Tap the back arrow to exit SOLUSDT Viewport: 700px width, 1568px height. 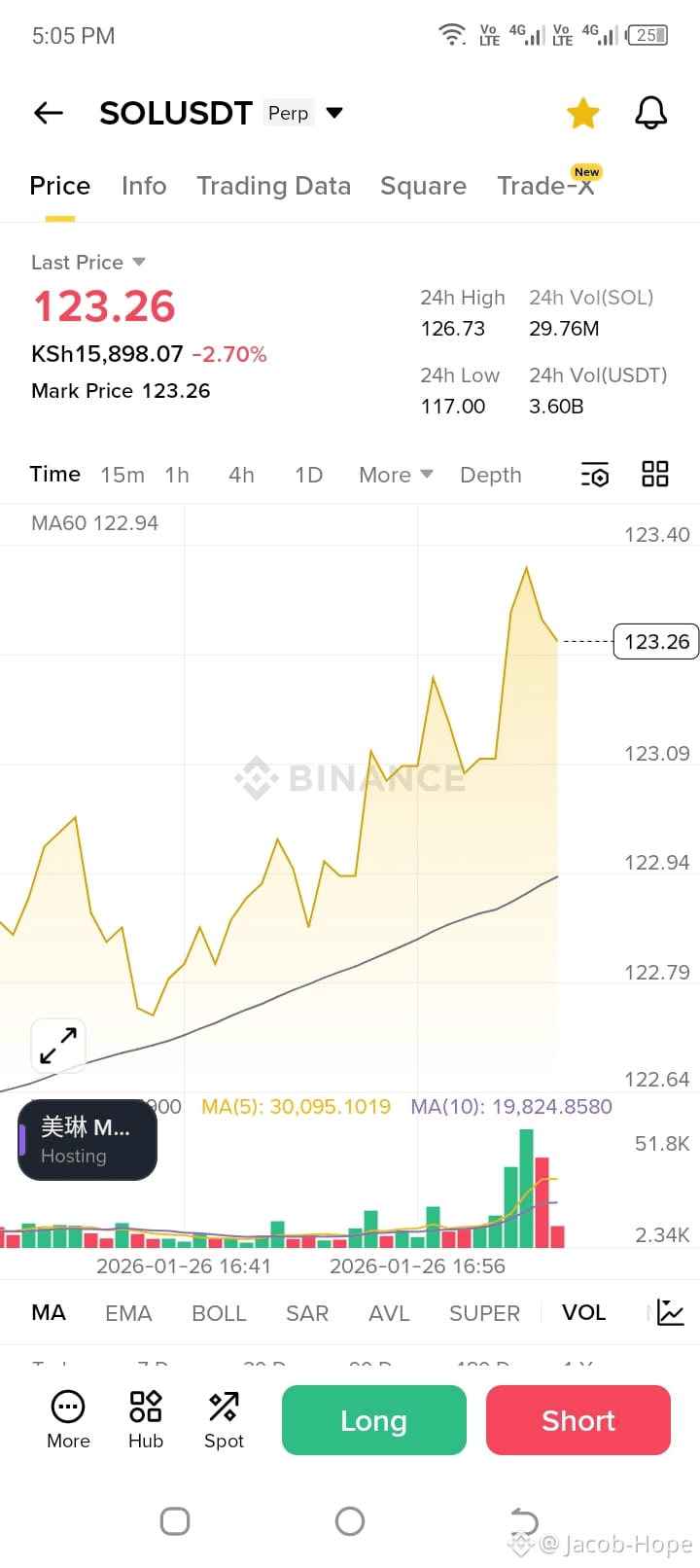48,113
